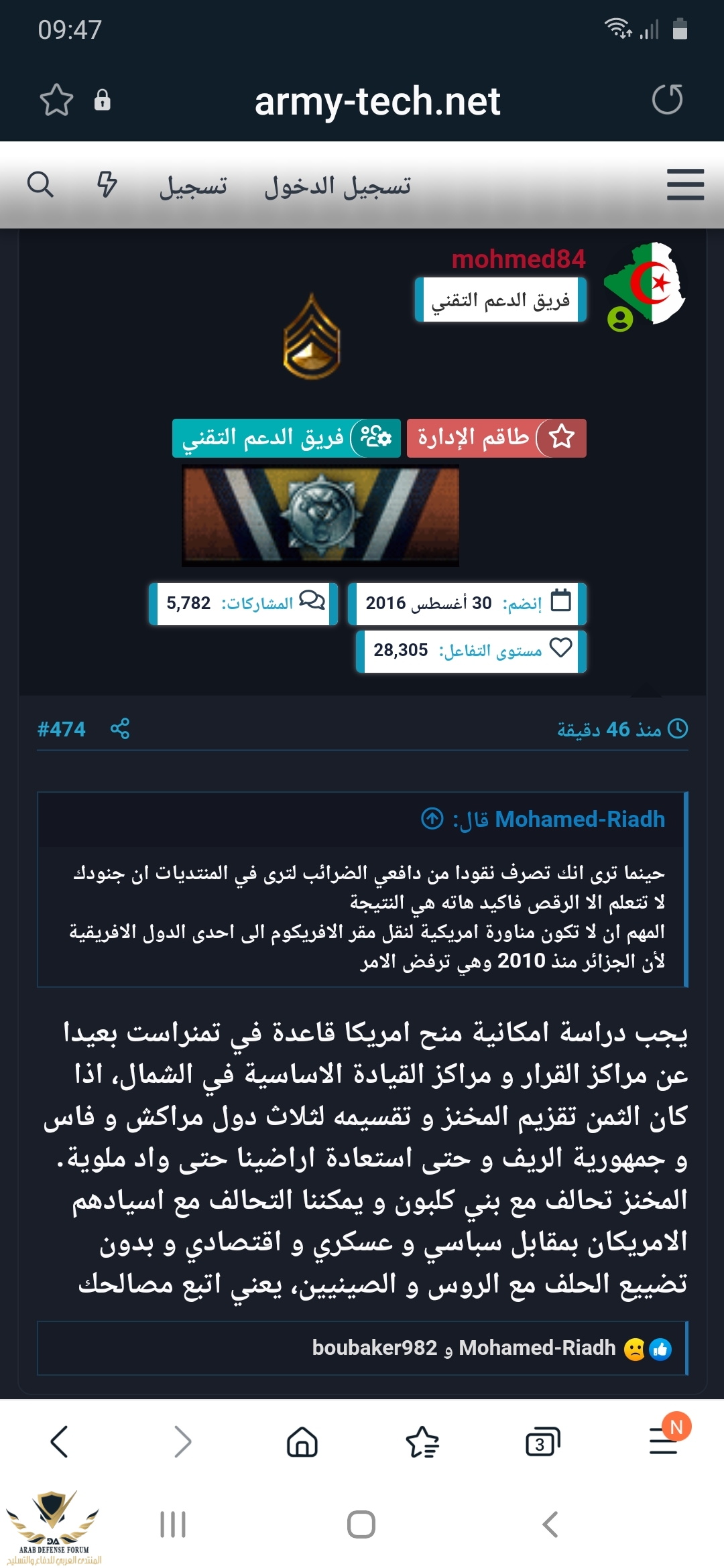Open the tab switcher showing 3 tabs
724x1568 pixels.
pos(542,1441)
